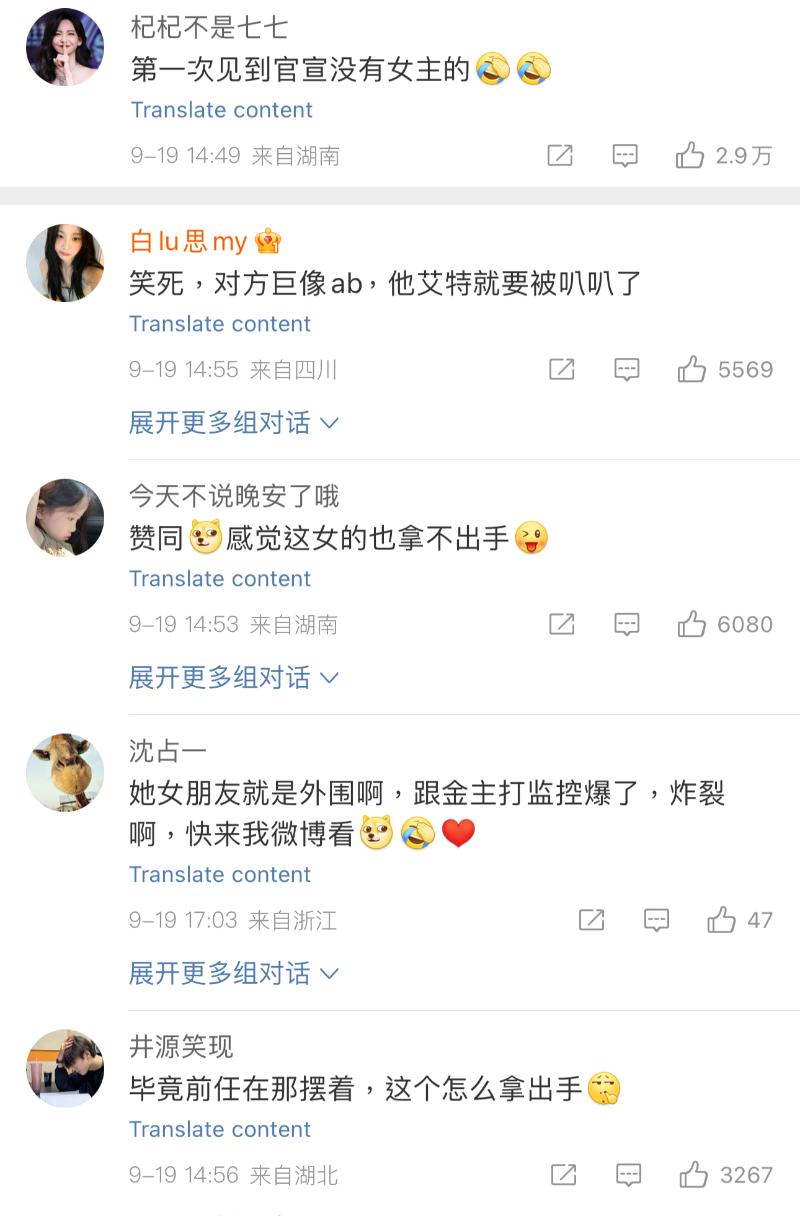
Task: Translate 井源笑现's comment
Action: click(x=220, y=1129)
